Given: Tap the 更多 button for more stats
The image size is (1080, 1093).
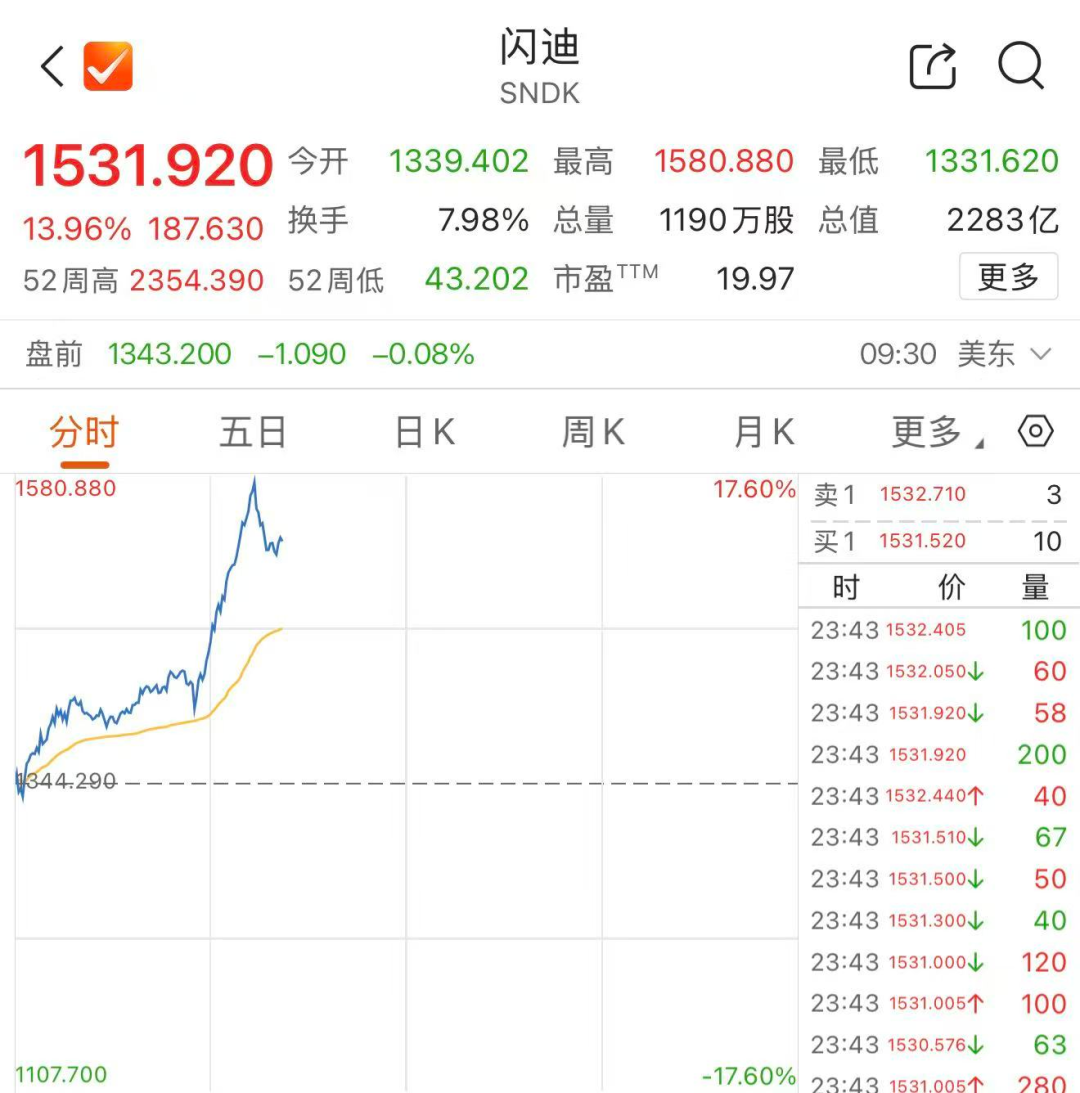Looking at the screenshot, I should [x=1008, y=277].
